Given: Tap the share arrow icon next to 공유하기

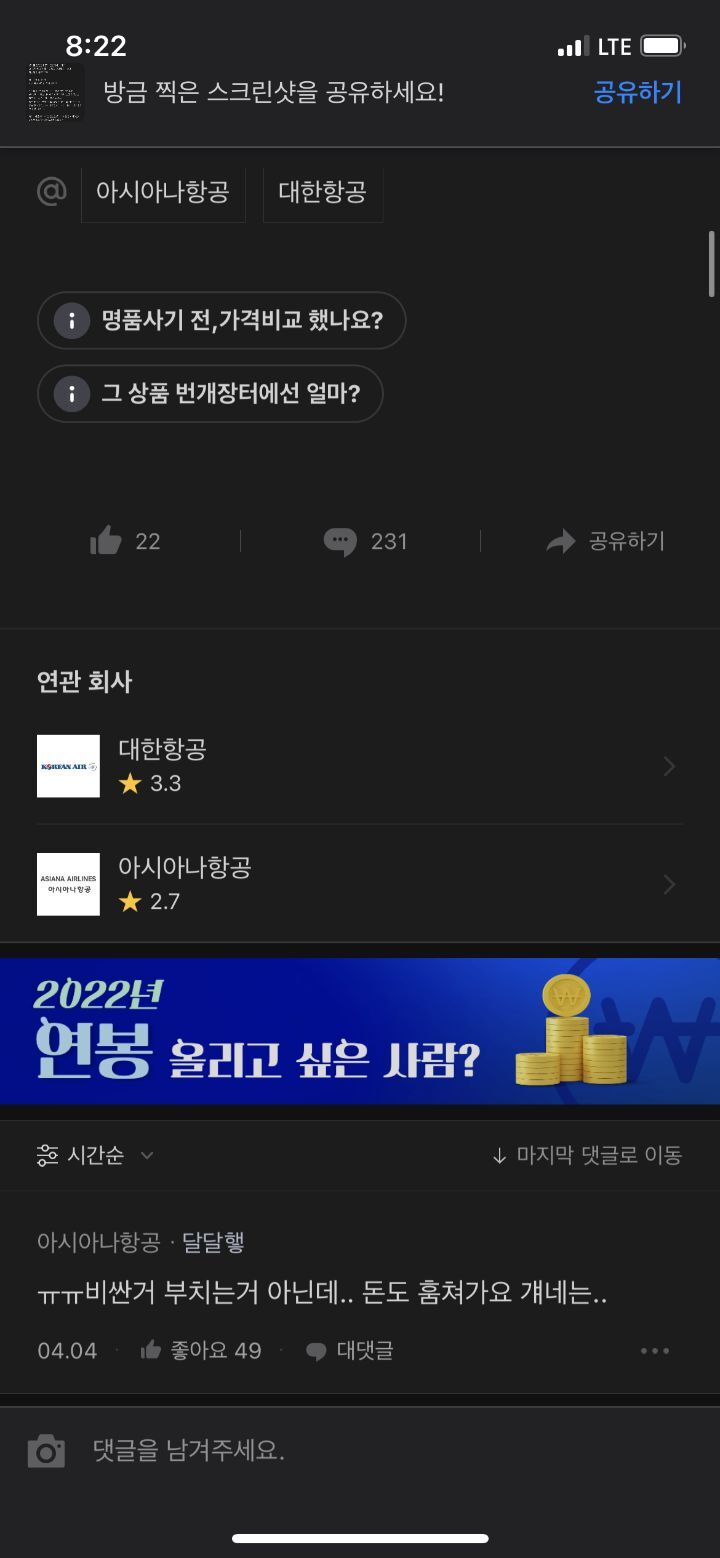Looking at the screenshot, I should point(559,540).
